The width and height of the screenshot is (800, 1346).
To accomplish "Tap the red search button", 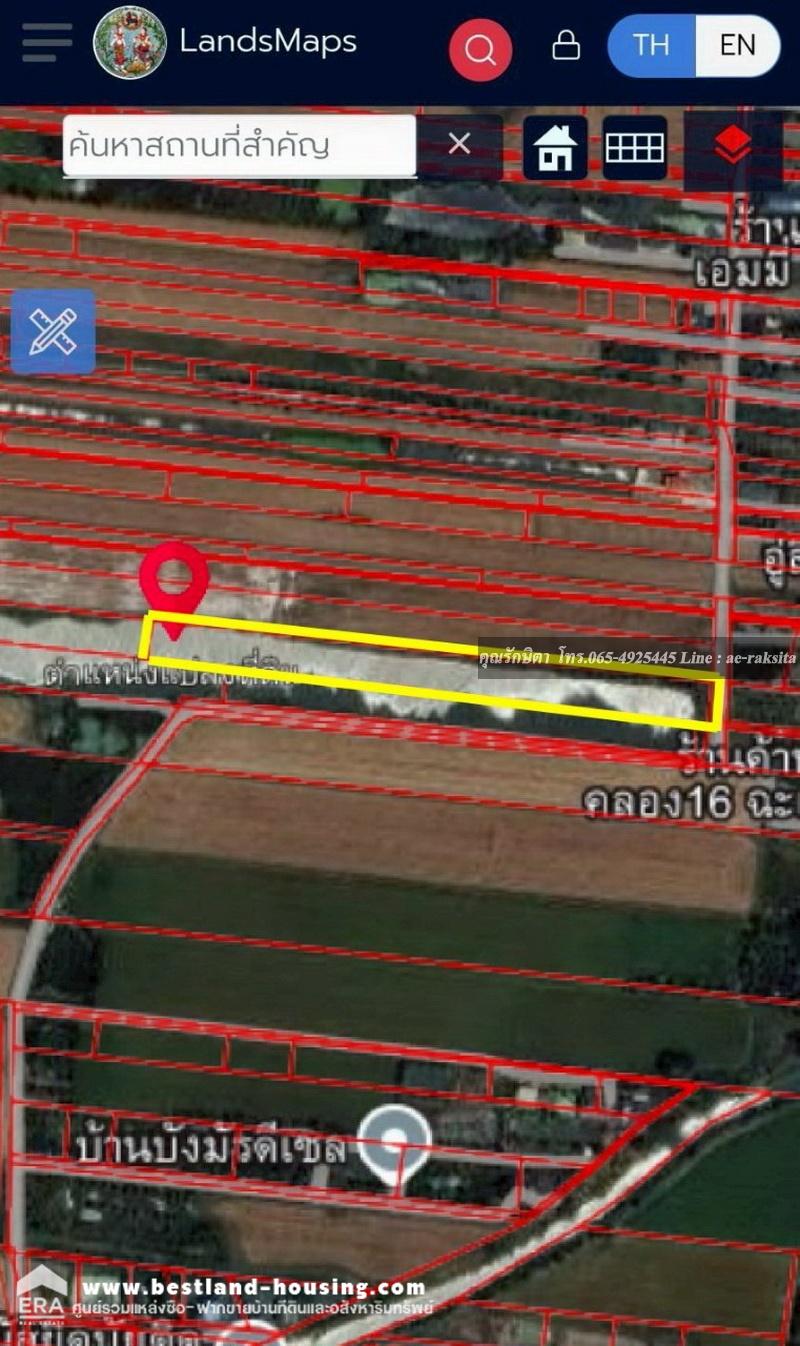I will pyautogui.click(x=480, y=48).
